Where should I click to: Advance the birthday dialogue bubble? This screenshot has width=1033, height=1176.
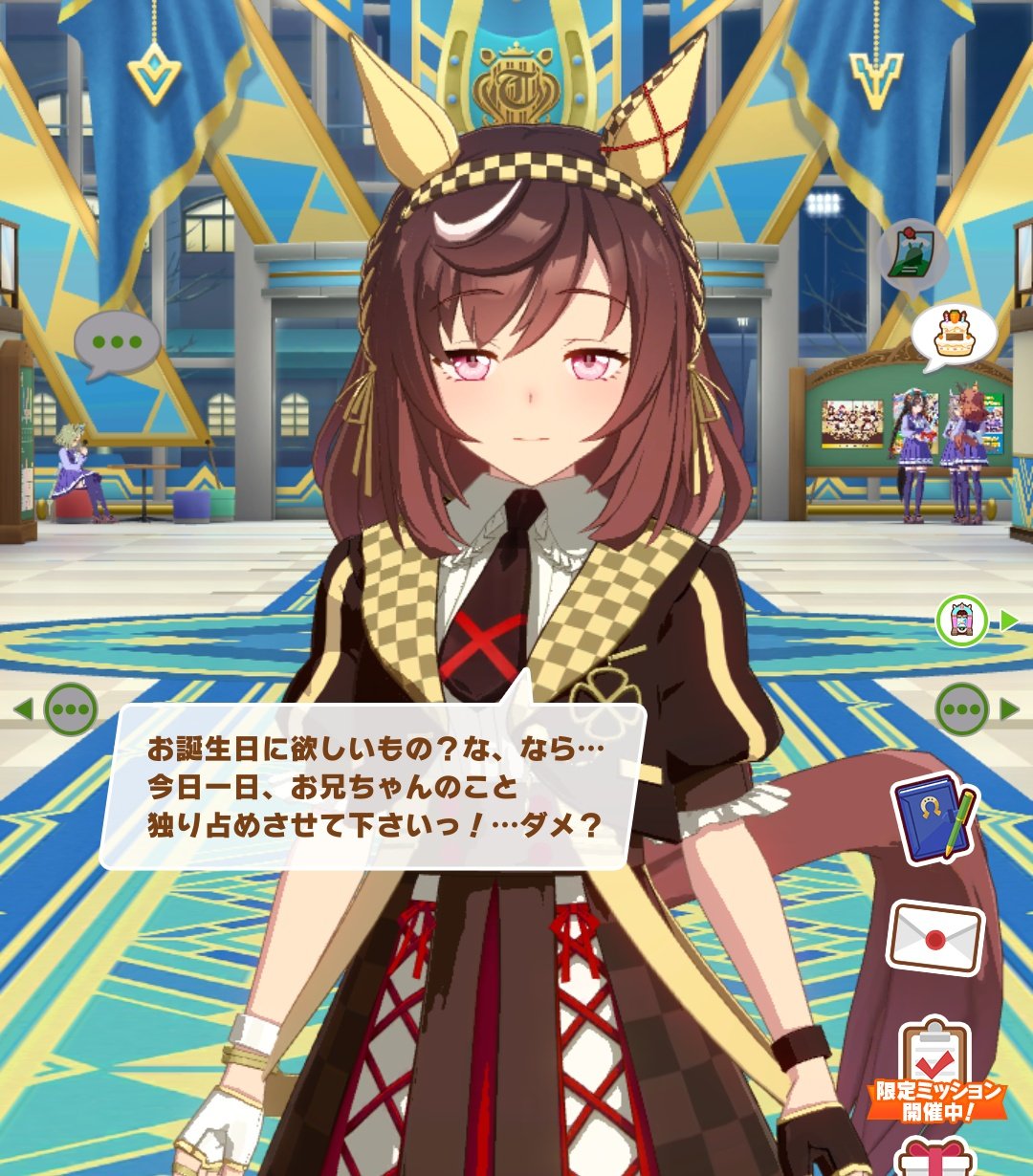(x=373, y=786)
